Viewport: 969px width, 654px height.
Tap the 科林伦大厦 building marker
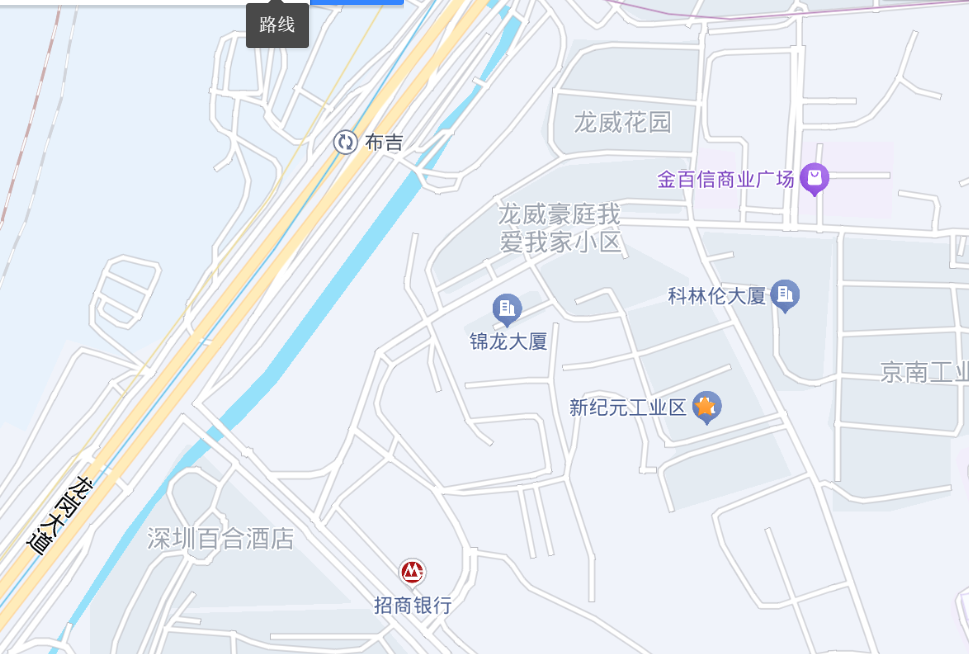coord(786,294)
